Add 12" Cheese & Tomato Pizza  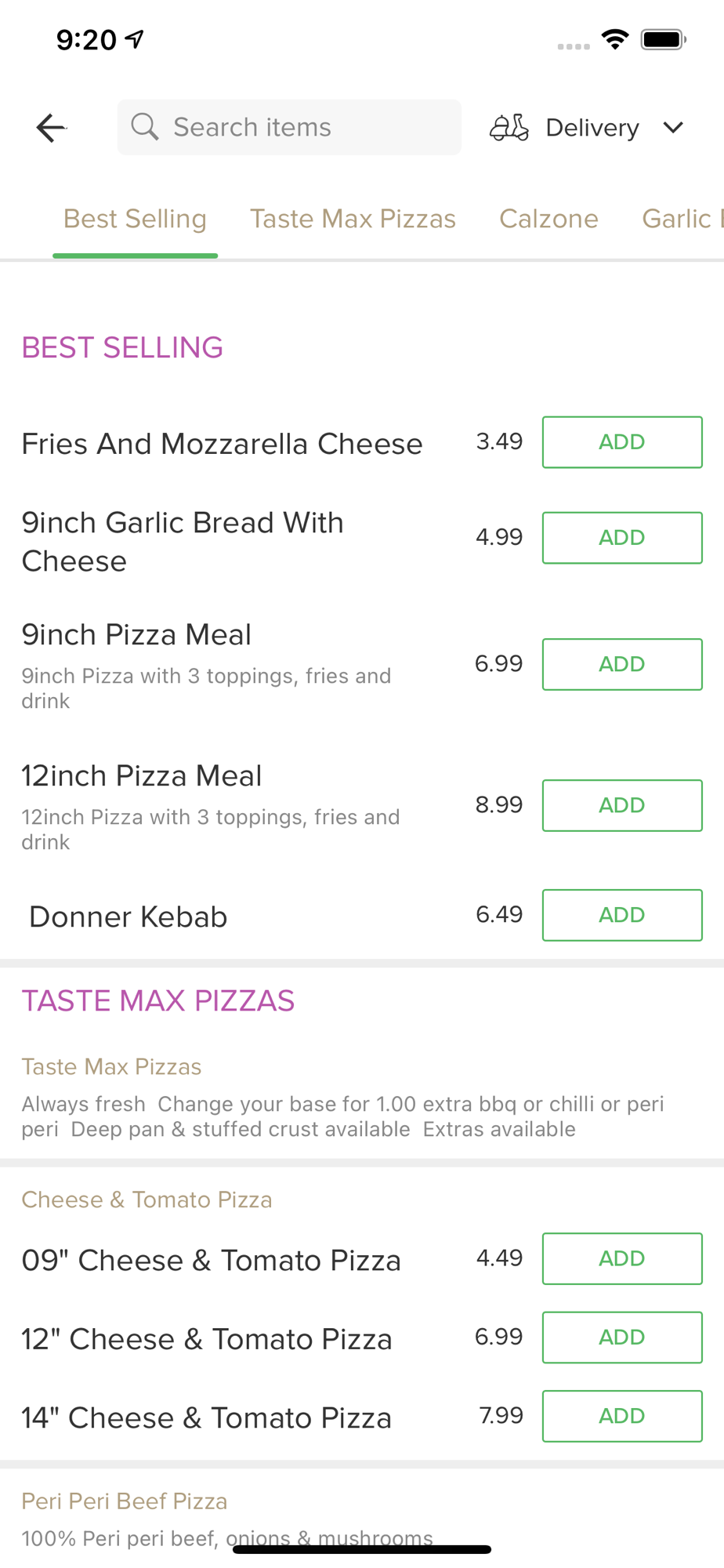[622, 1338]
